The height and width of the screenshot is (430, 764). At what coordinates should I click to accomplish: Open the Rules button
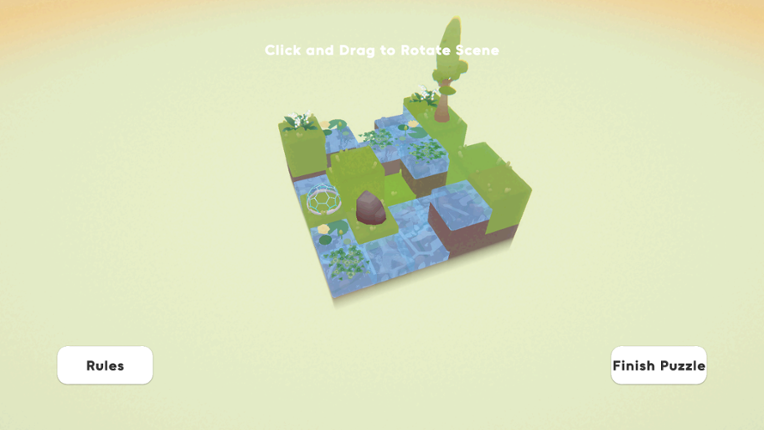105,365
